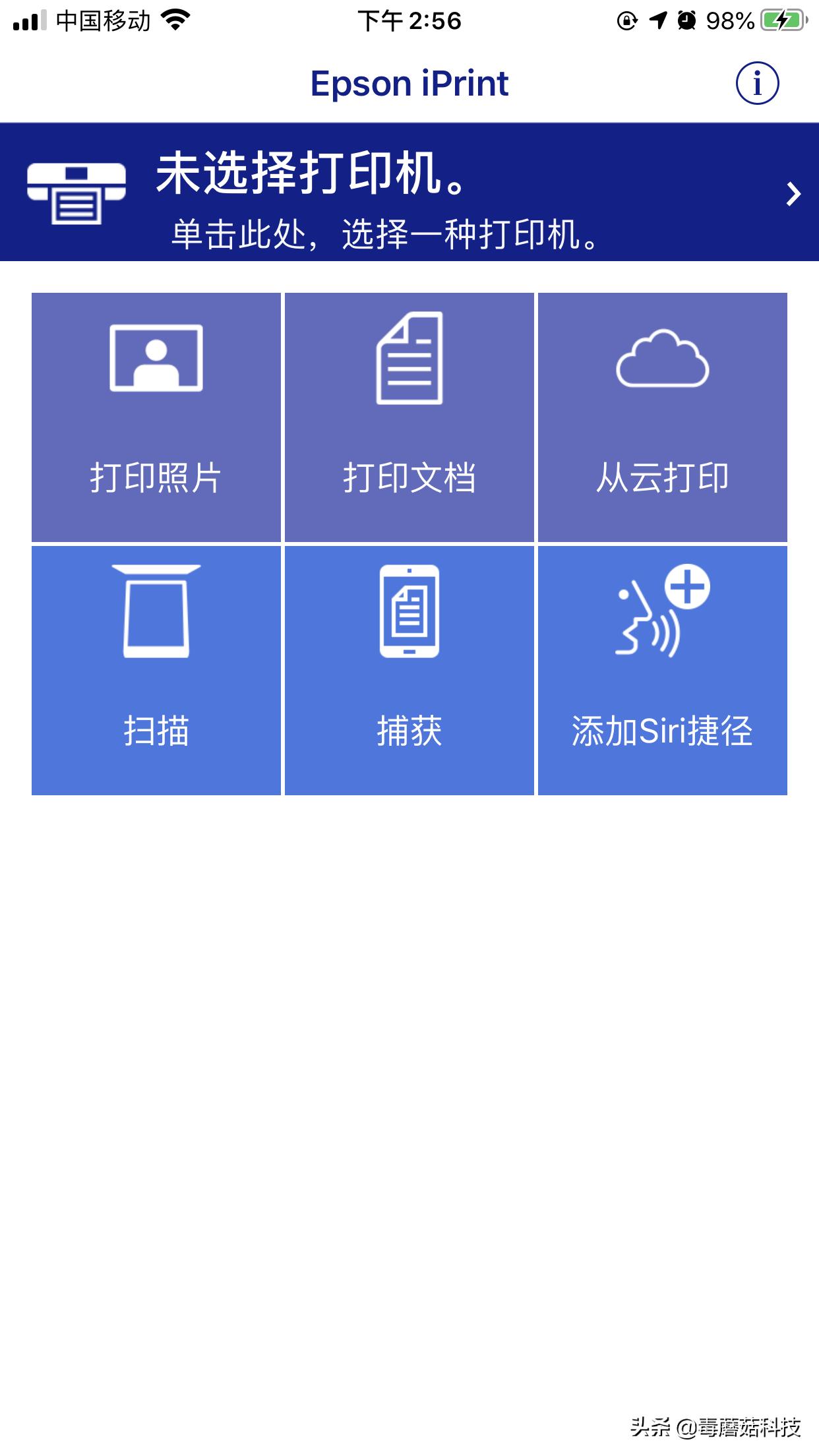The height and width of the screenshot is (1456, 819).
Task: Open the info screen via circled i
Action: (x=757, y=83)
